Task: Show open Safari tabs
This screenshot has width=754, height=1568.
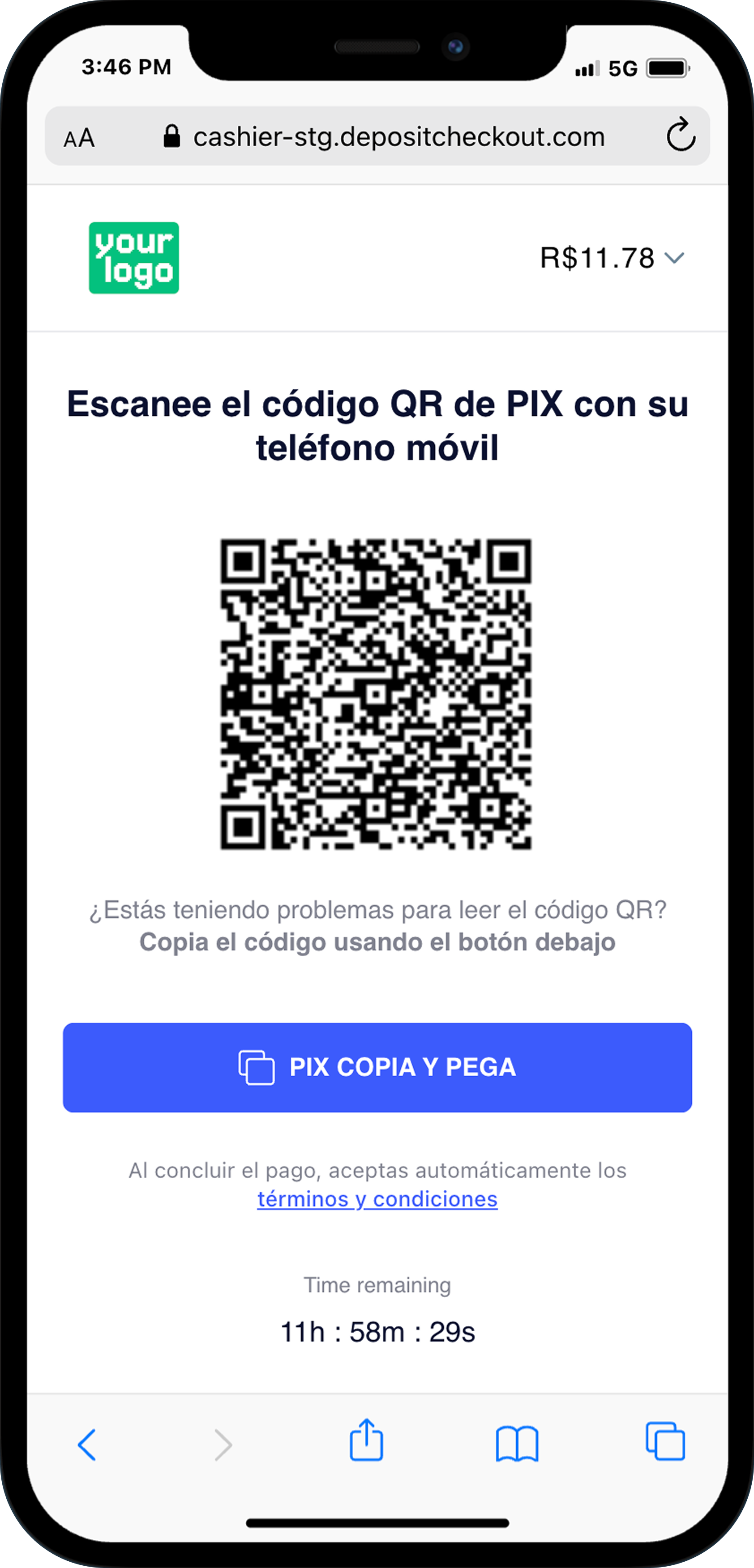Action: (x=665, y=1441)
